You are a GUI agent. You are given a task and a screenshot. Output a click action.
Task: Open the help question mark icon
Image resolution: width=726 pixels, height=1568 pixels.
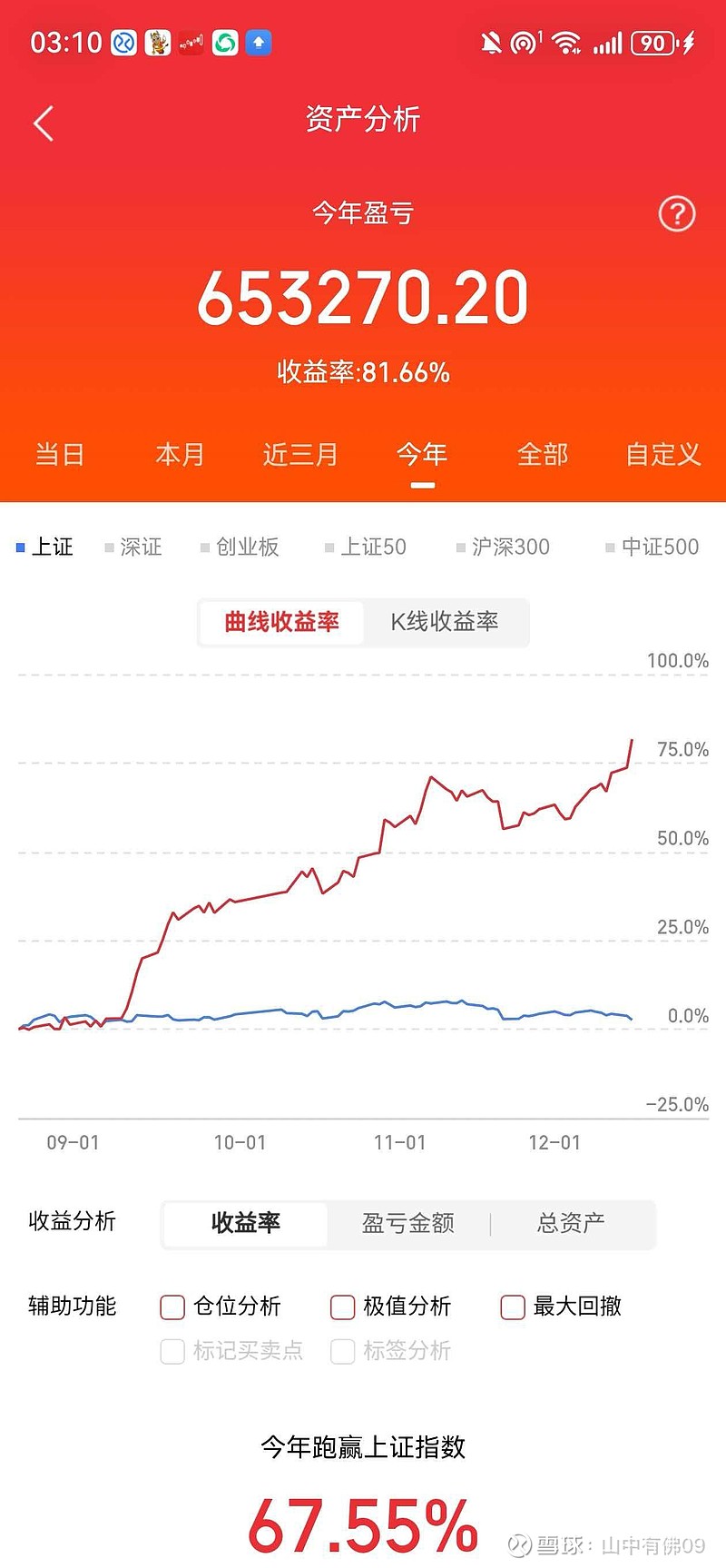tap(676, 214)
